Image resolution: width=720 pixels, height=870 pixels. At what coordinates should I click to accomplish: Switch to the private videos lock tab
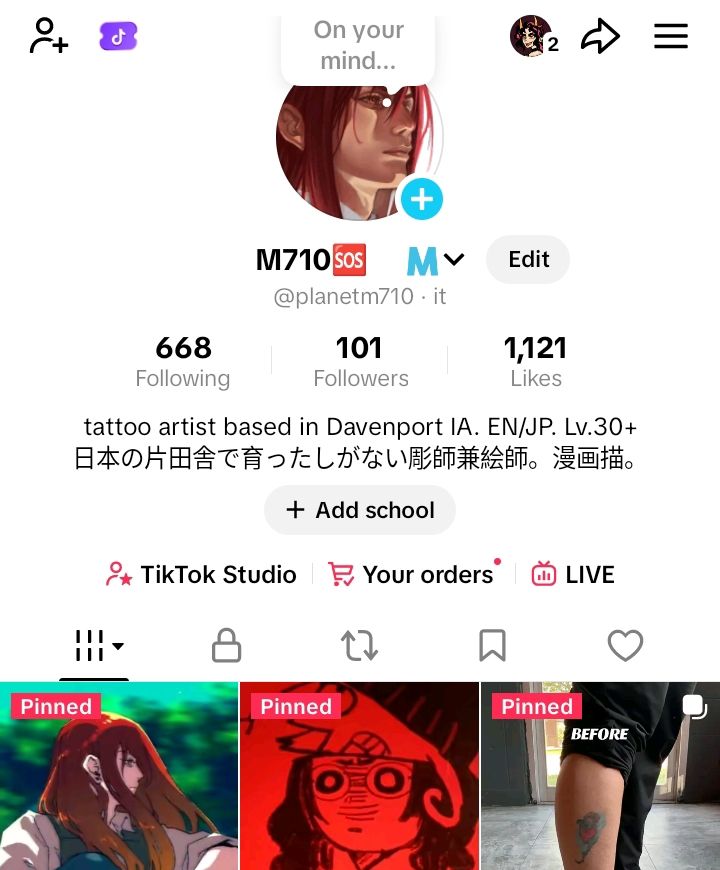pos(227,646)
